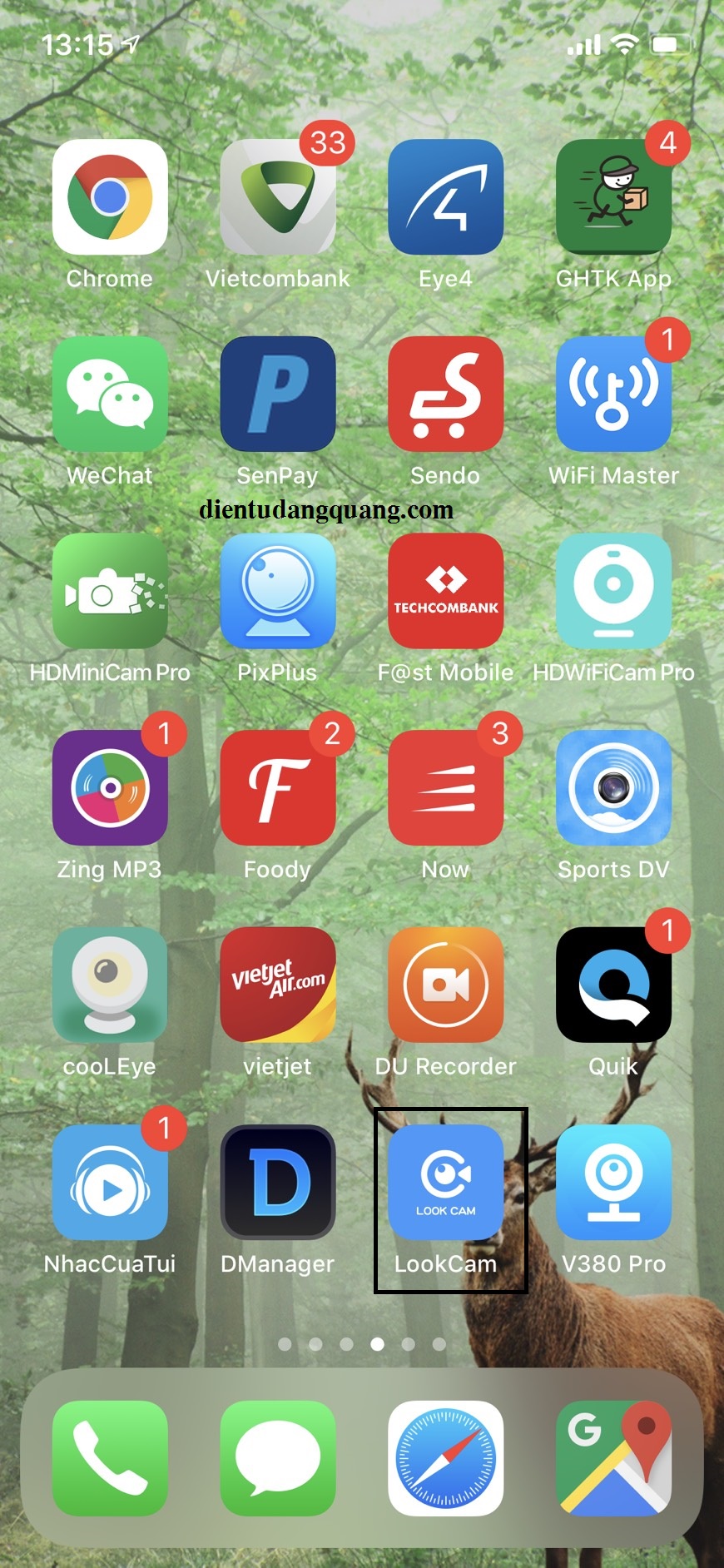Image resolution: width=724 pixels, height=1568 pixels.
Task: Launch Techcombank F@st Mobile
Action: coord(446,591)
